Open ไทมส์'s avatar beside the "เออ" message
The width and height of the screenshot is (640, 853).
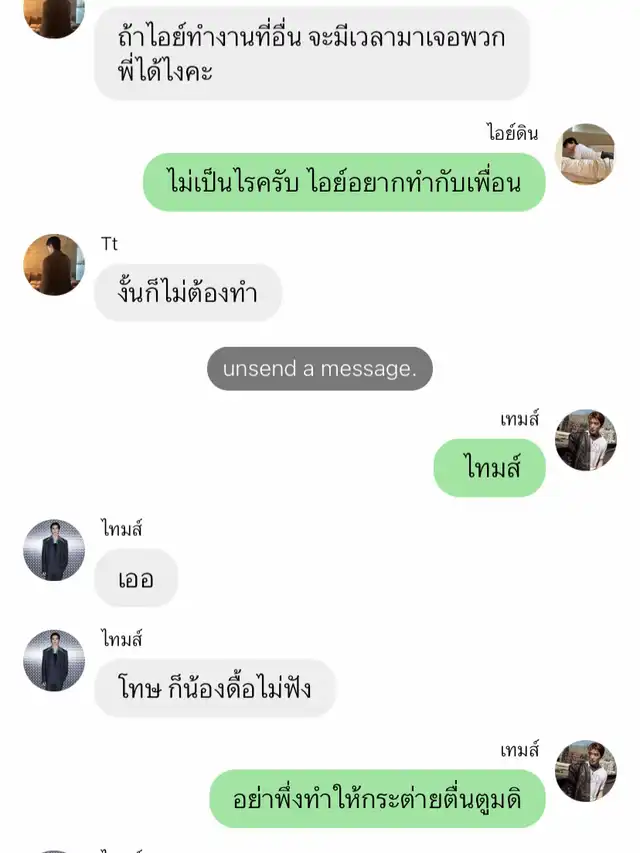(x=54, y=550)
